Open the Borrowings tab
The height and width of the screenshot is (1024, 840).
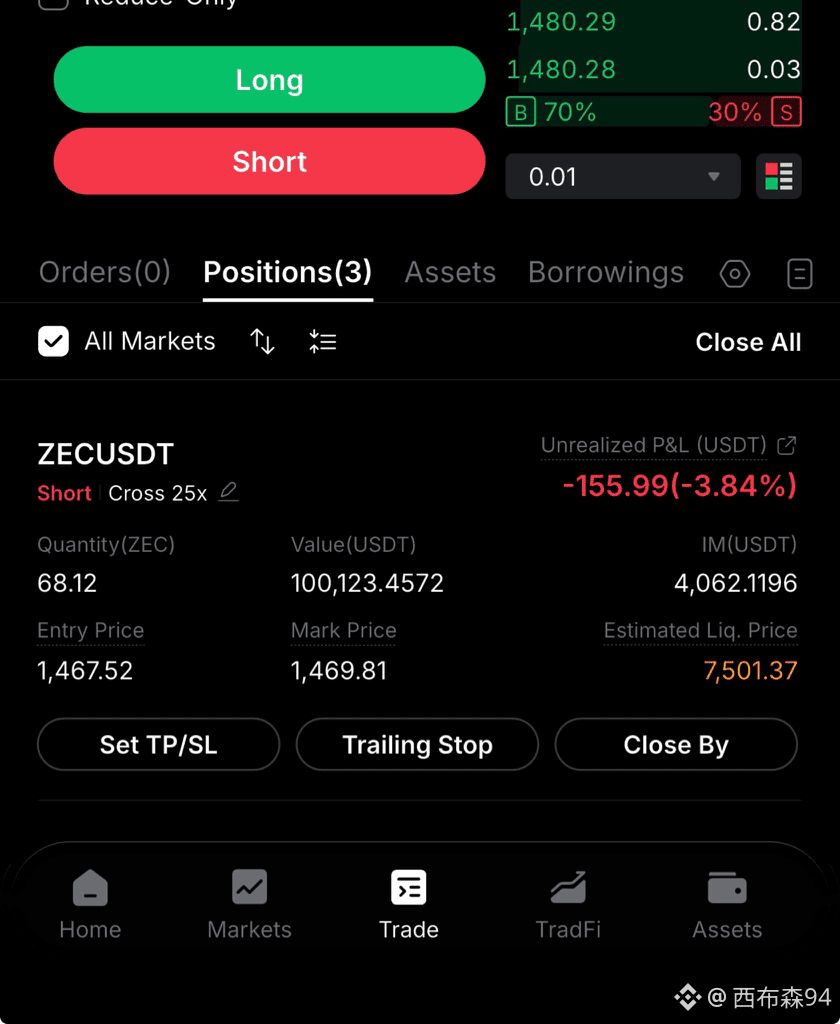coord(606,272)
